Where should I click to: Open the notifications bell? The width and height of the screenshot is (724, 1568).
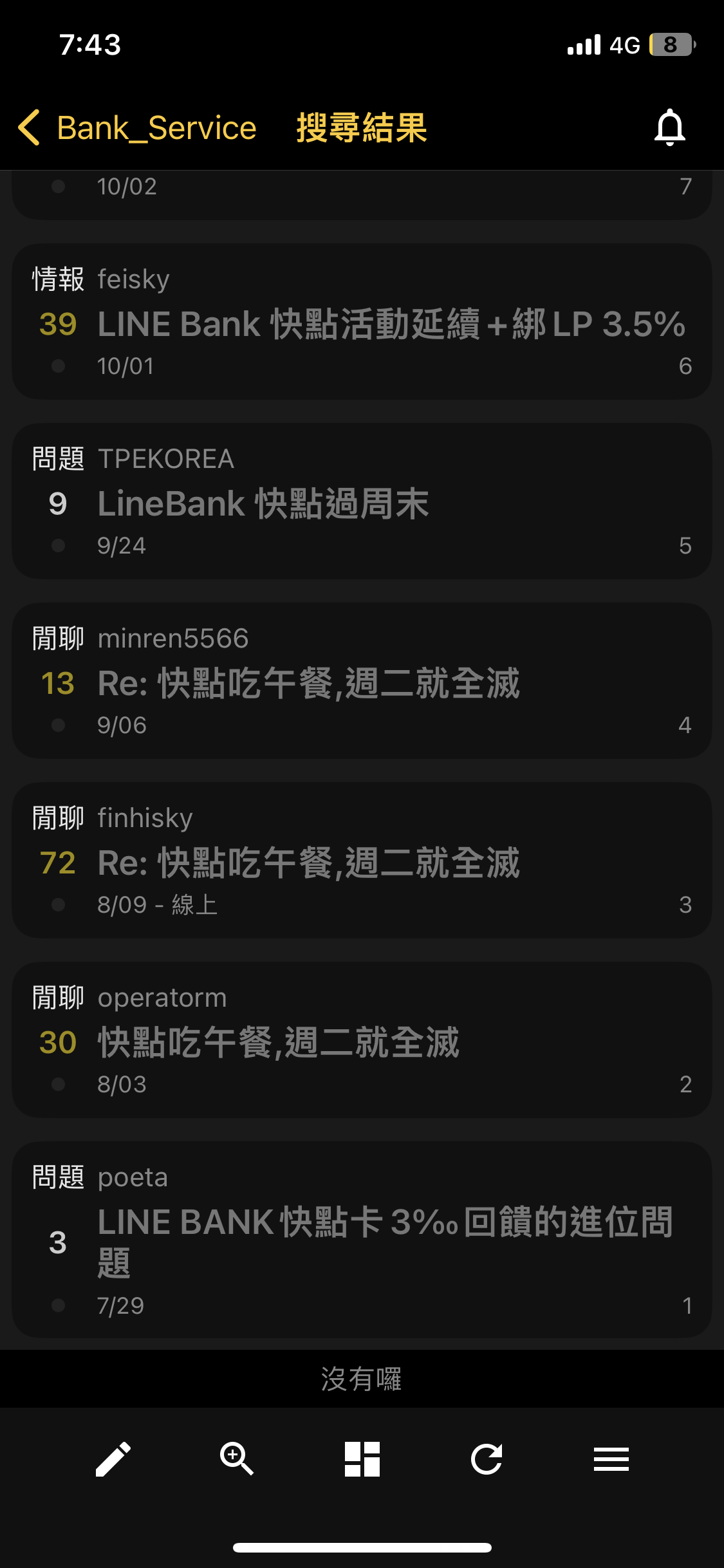coord(669,127)
